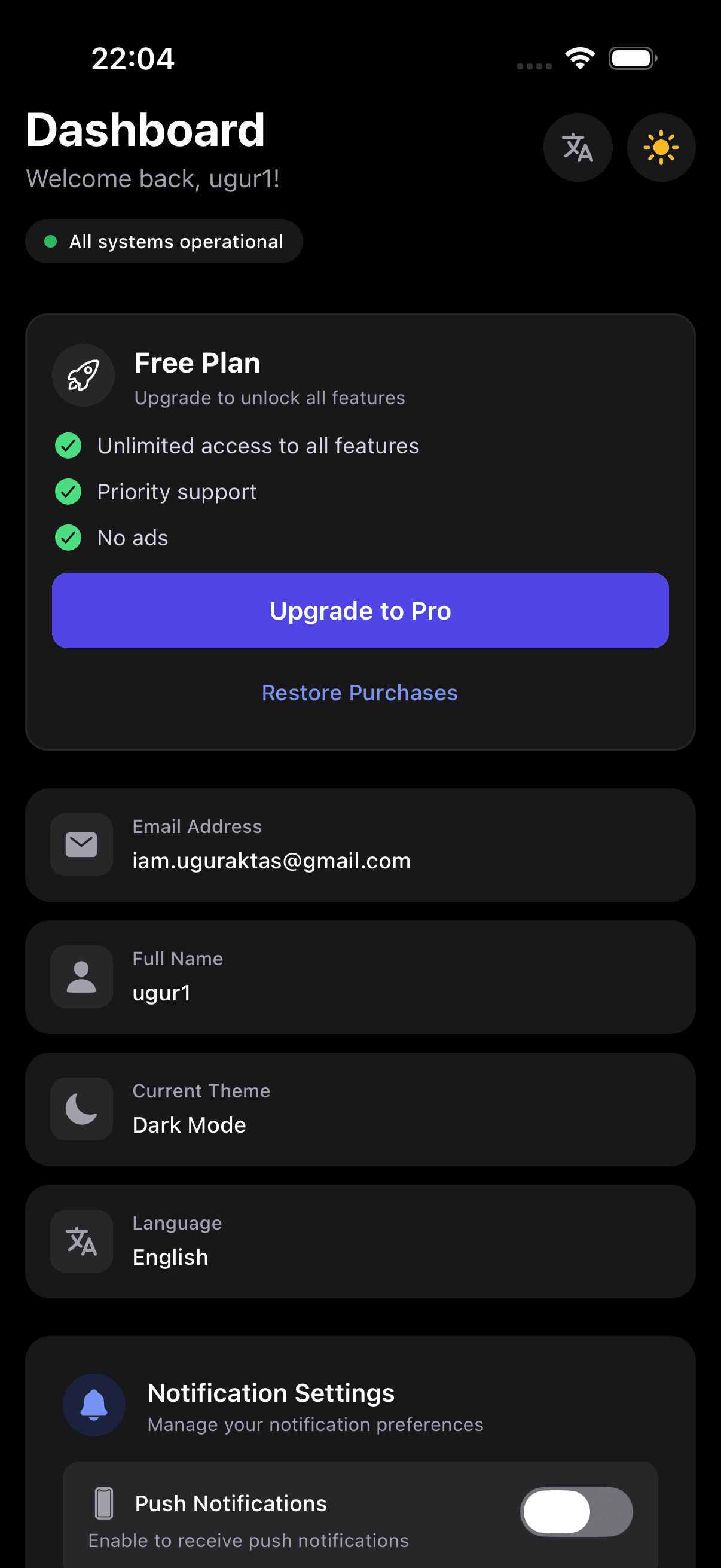Click the moon icon in Current Theme row
This screenshot has height=1568, width=721.
tap(81, 1109)
